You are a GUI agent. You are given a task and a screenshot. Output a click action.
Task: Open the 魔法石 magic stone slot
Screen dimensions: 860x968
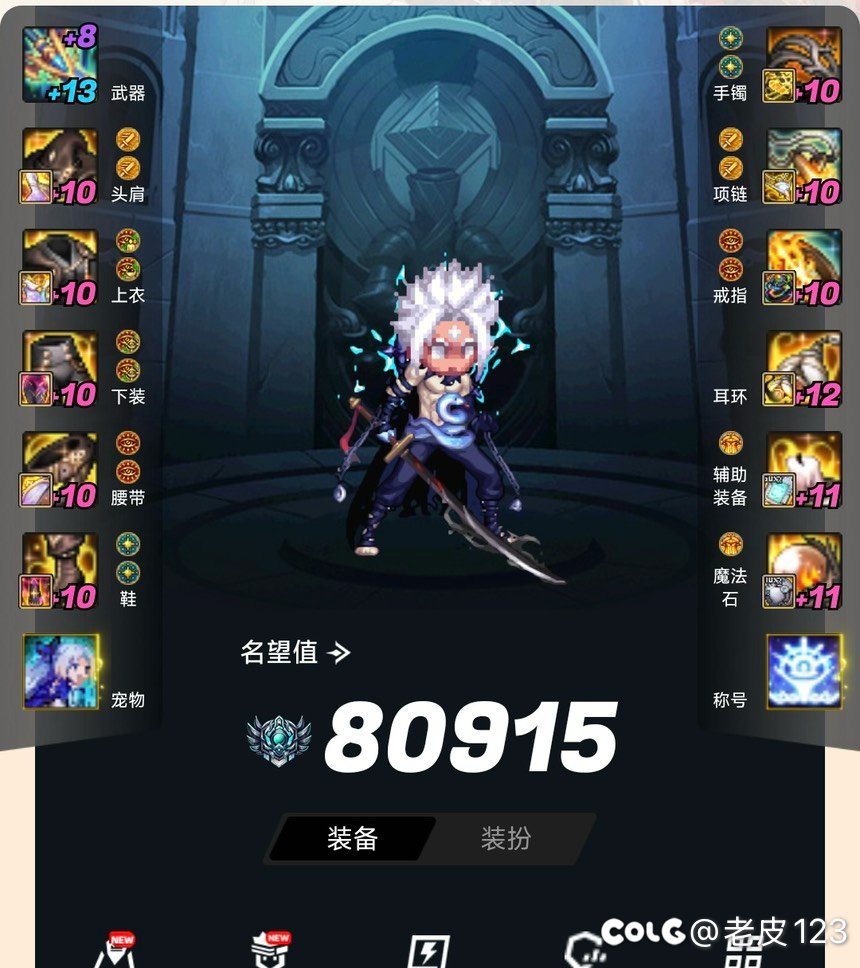tap(803, 570)
